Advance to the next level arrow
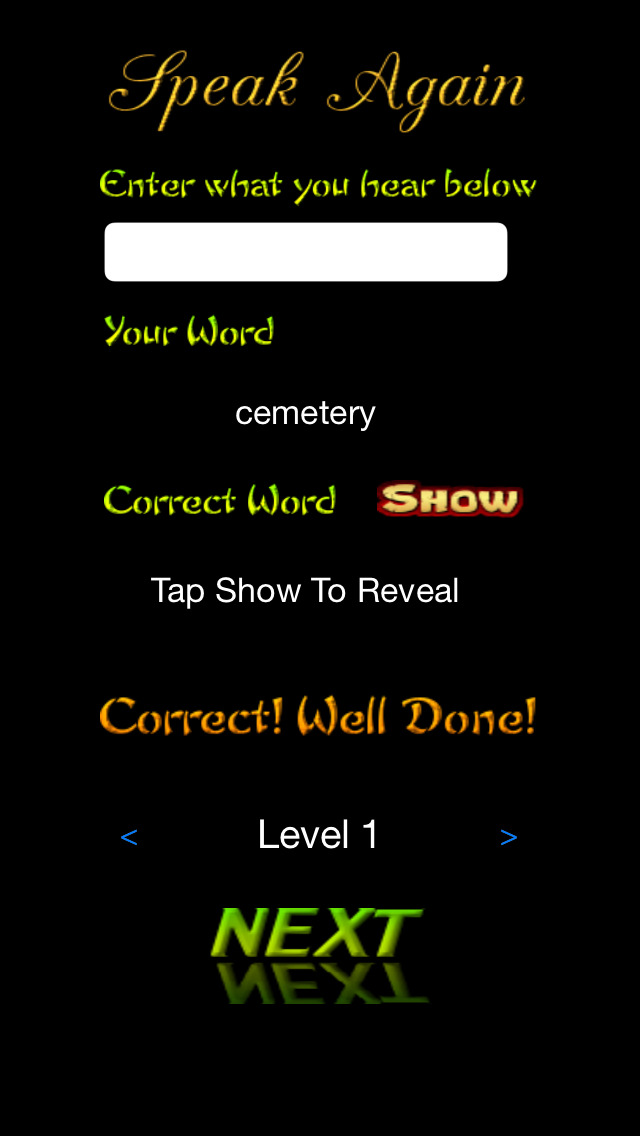 pyautogui.click(x=508, y=837)
